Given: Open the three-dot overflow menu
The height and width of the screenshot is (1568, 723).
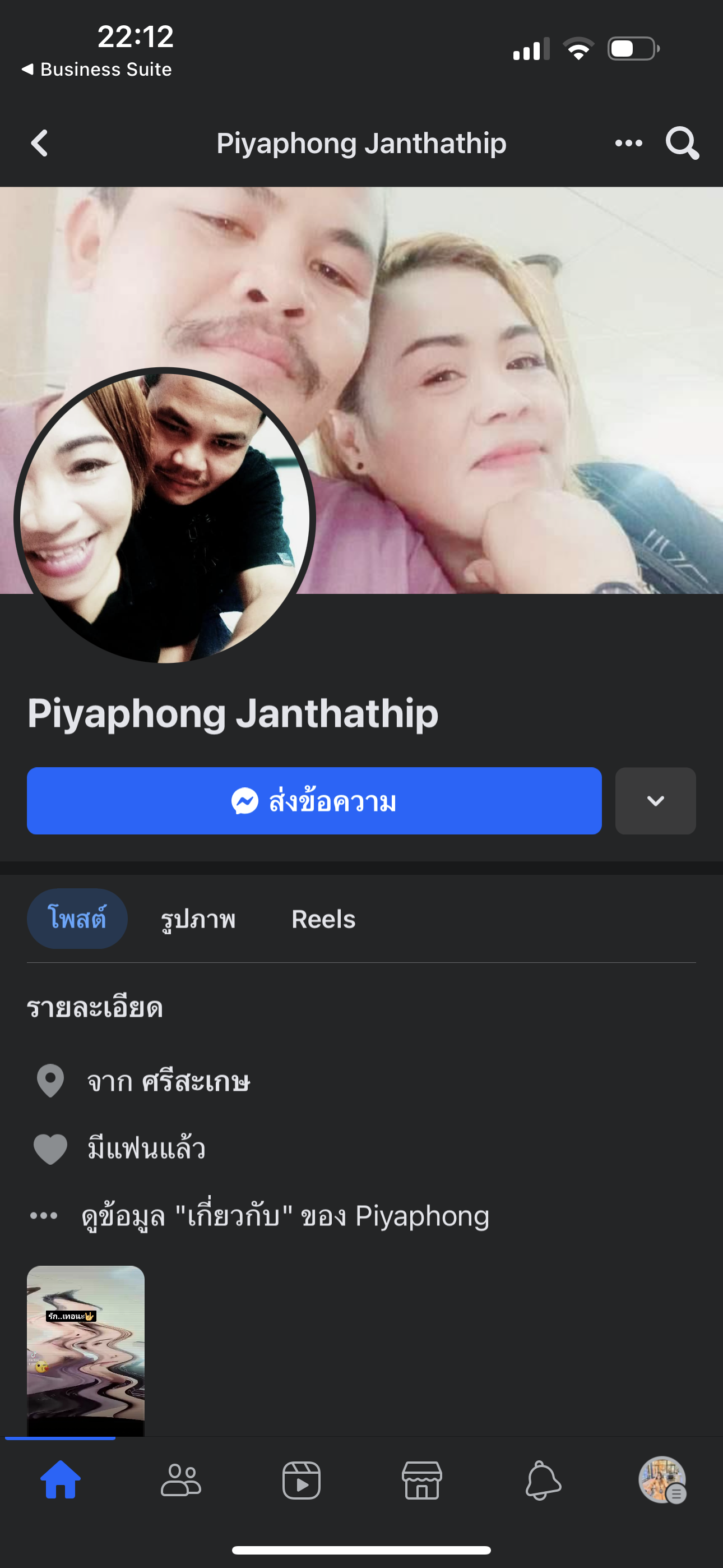Looking at the screenshot, I should click(x=628, y=144).
